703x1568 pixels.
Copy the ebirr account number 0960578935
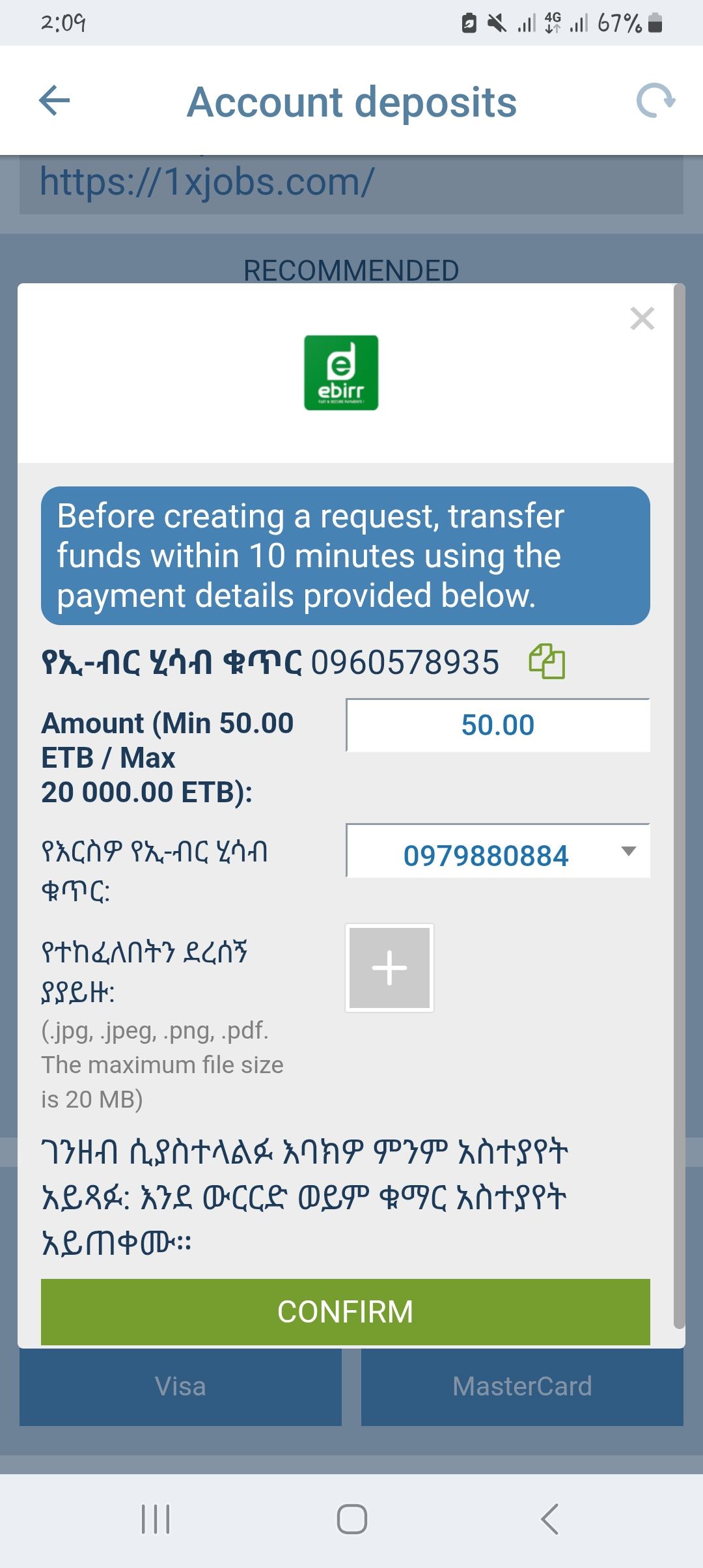click(547, 662)
